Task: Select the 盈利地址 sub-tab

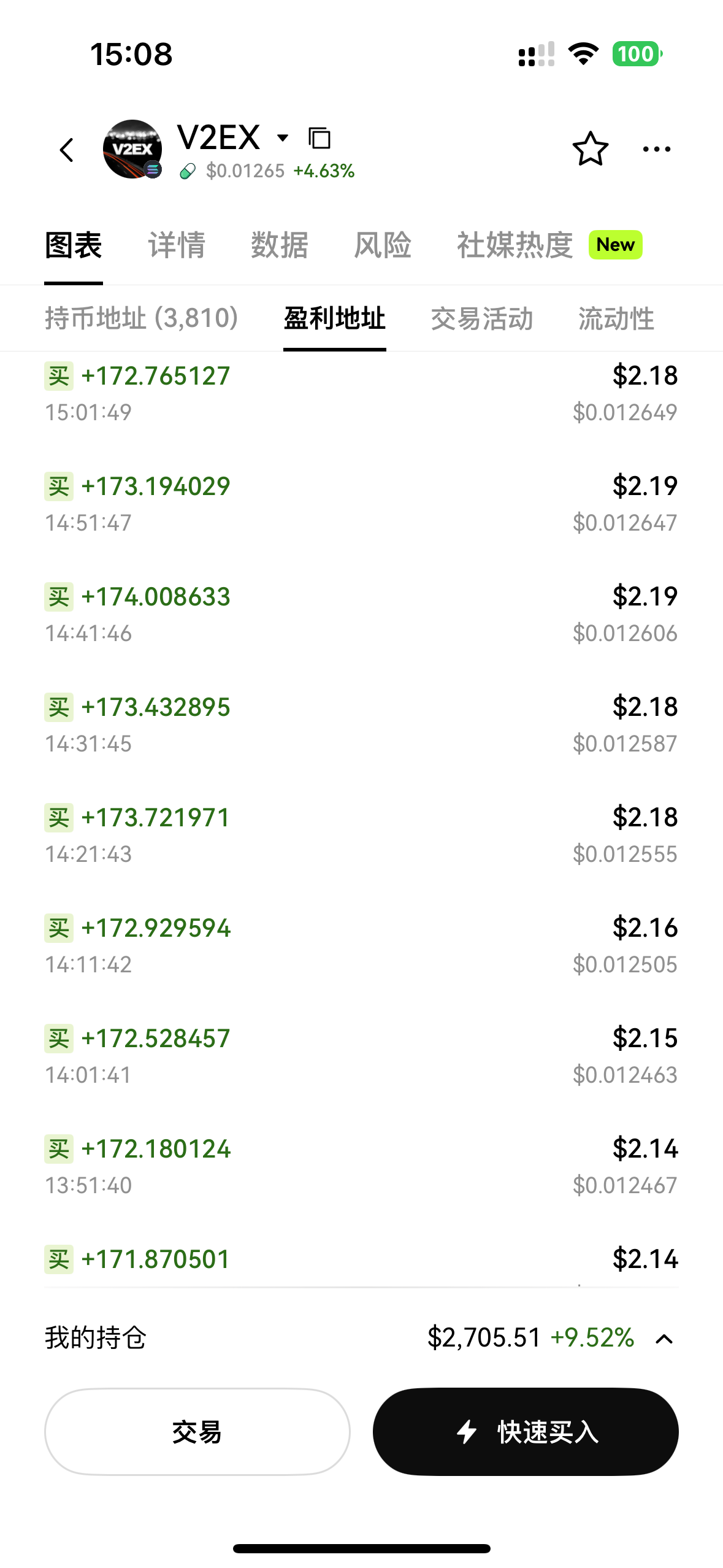Action: tap(335, 319)
